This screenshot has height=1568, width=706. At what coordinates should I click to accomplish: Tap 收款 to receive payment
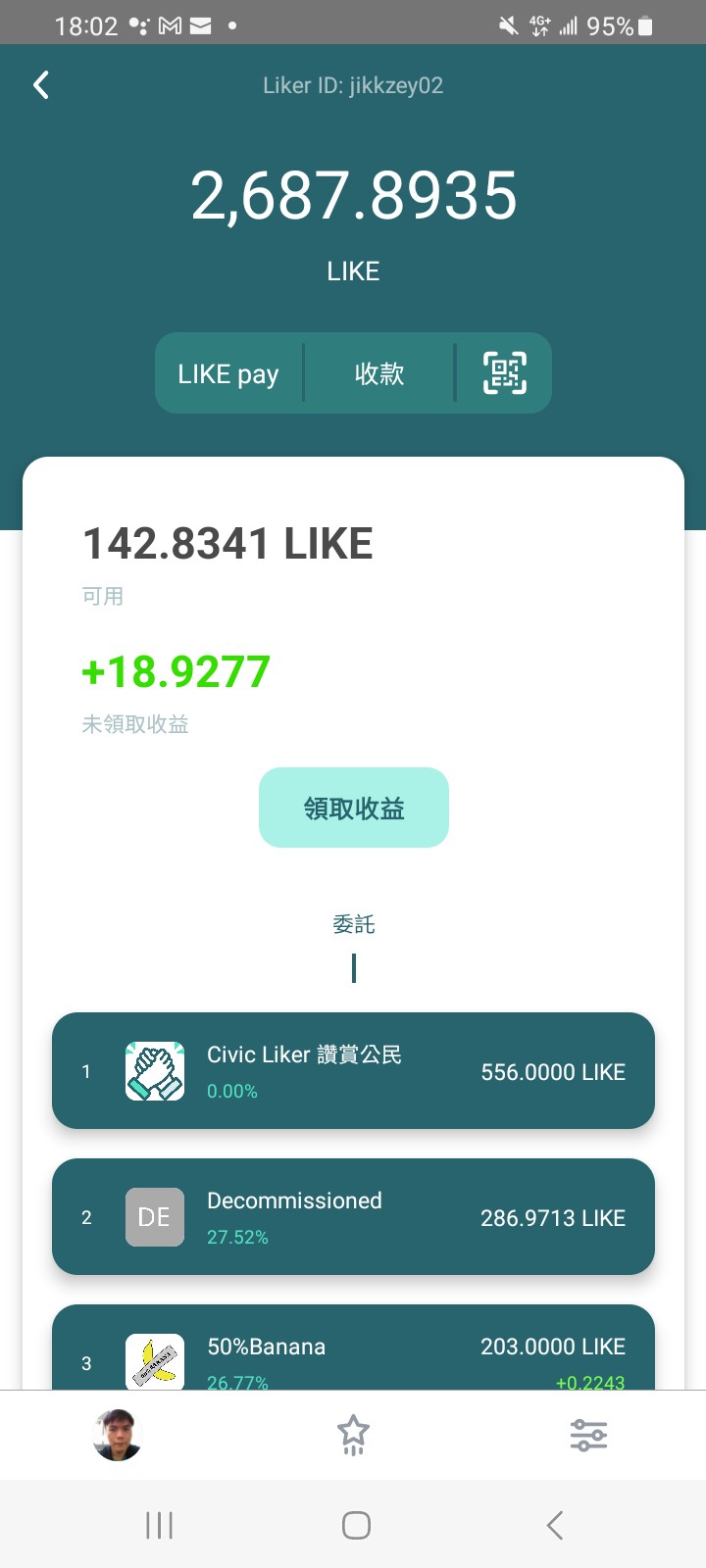379,373
